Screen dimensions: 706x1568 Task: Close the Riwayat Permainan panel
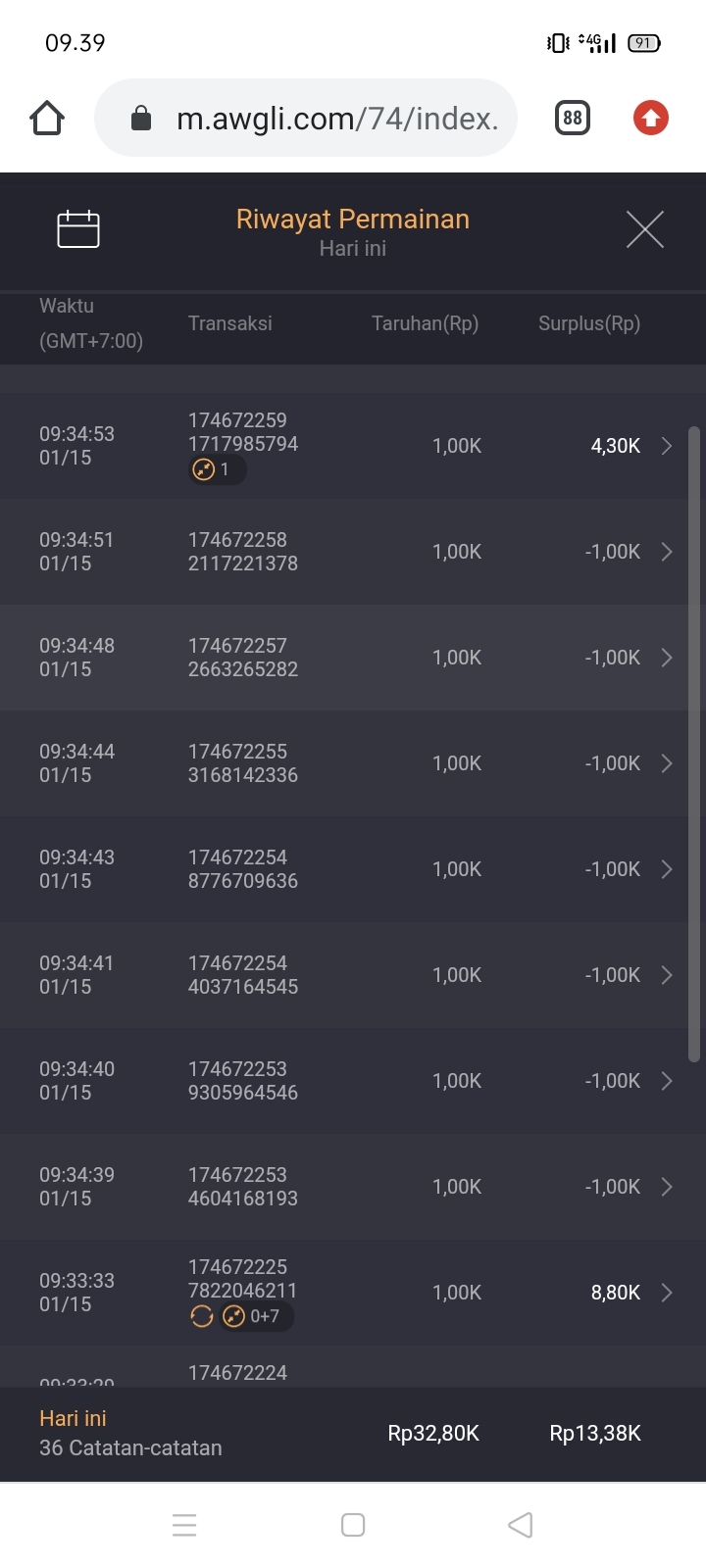click(x=644, y=229)
